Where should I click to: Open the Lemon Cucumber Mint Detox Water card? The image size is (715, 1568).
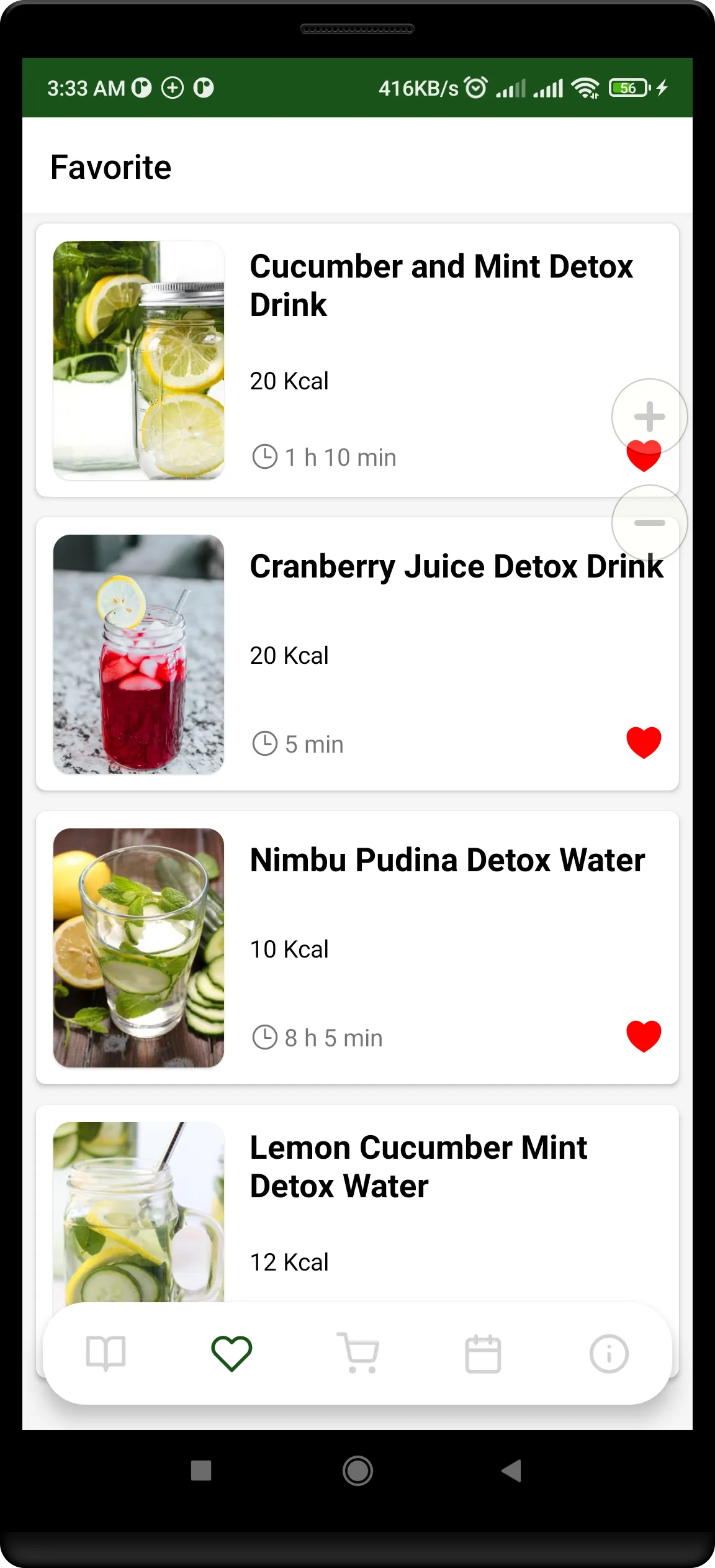(x=357, y=1205)
